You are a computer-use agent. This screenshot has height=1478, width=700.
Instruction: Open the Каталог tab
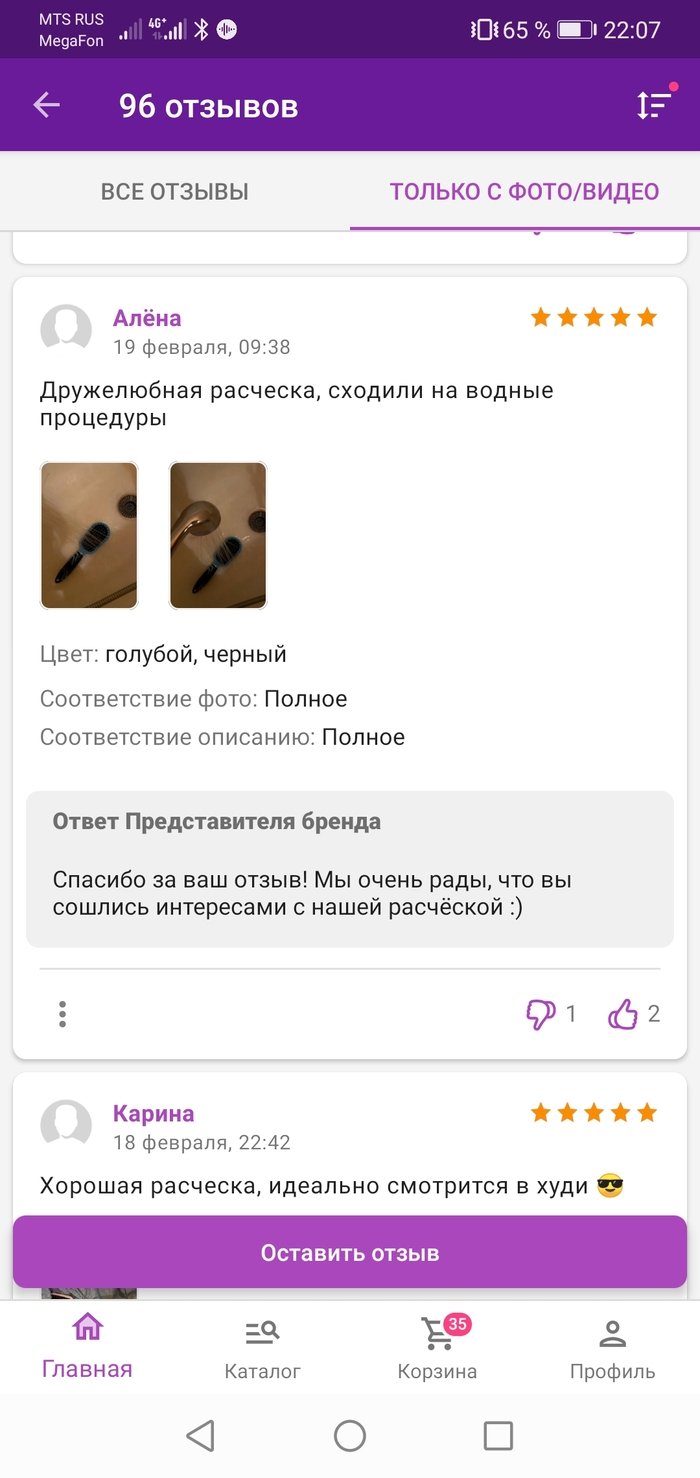[x=262, y=1347]
